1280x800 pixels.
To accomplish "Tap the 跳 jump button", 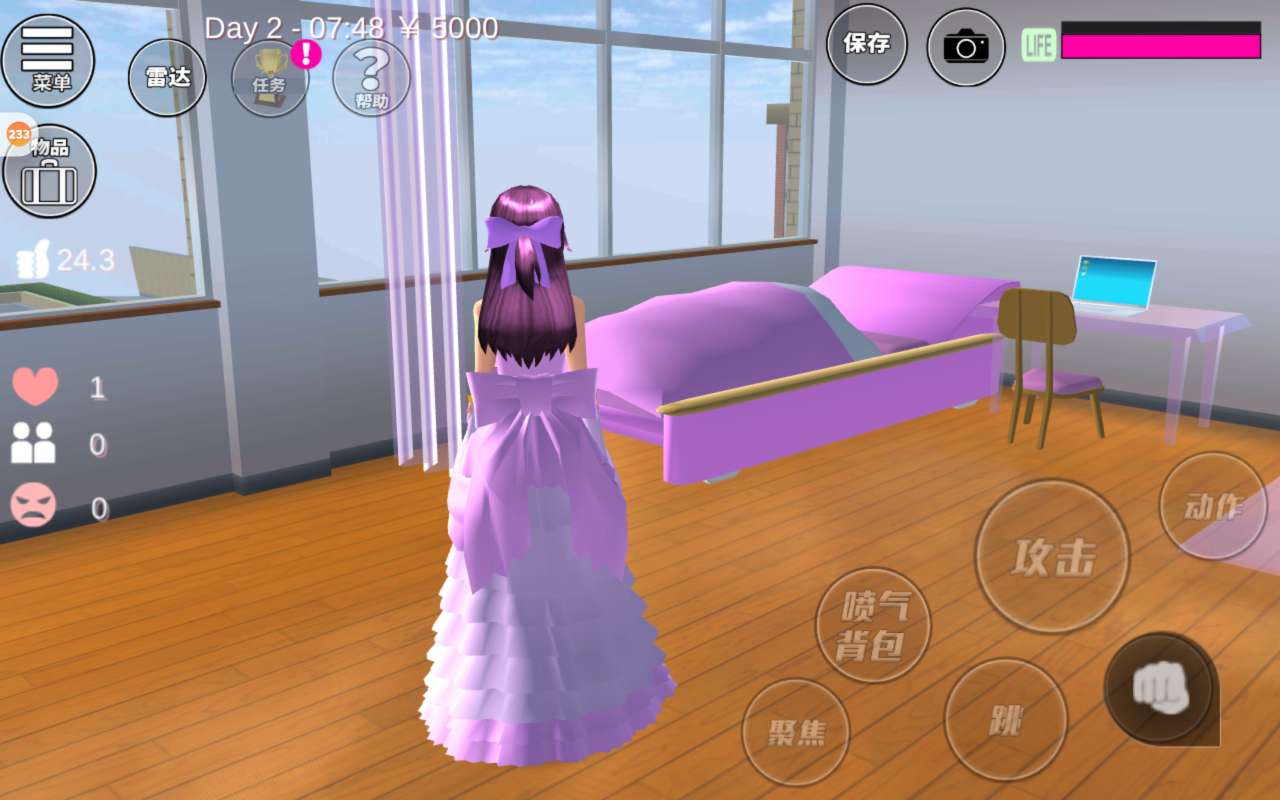I will (1005, 719).
